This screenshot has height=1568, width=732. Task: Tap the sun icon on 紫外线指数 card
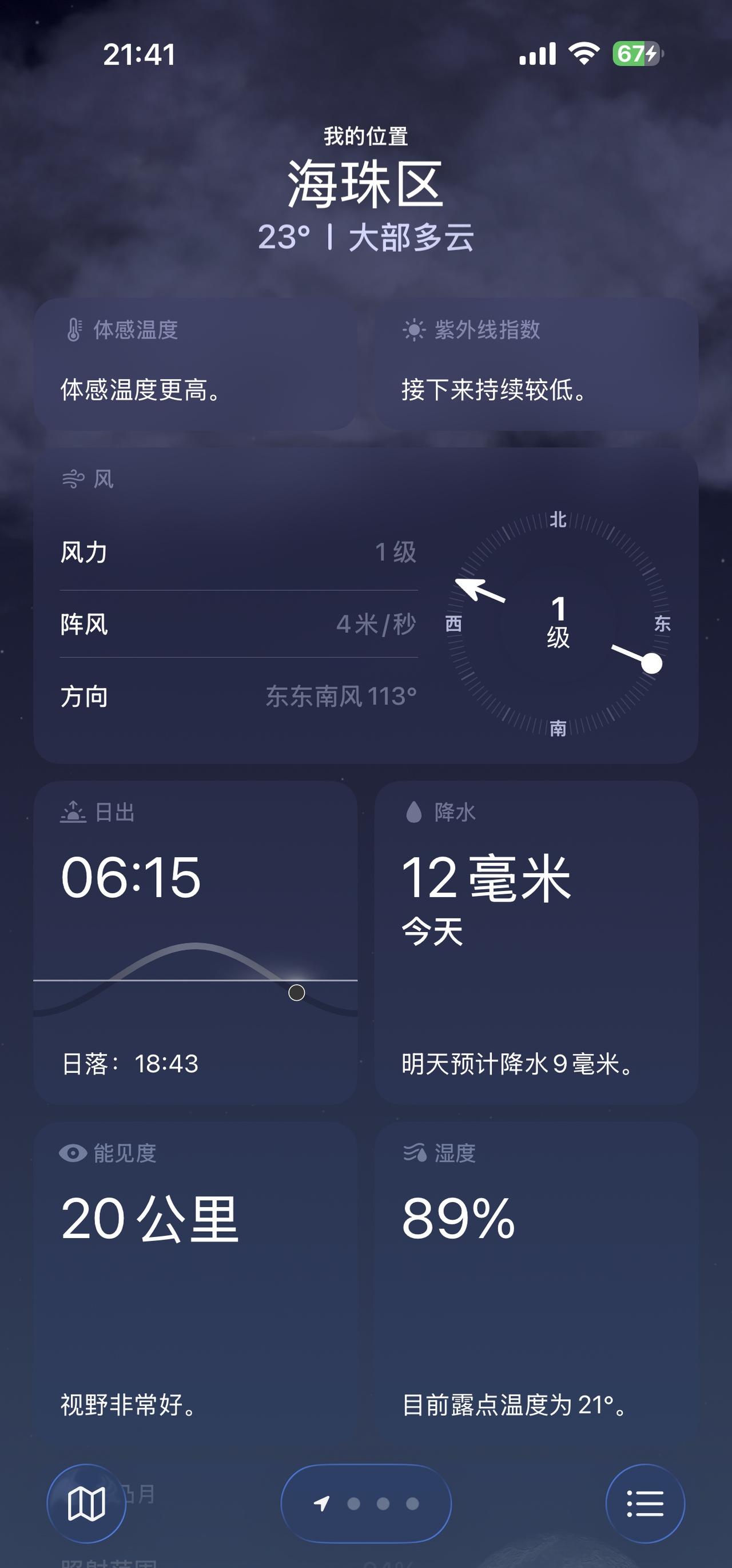(x=413, y=330)
